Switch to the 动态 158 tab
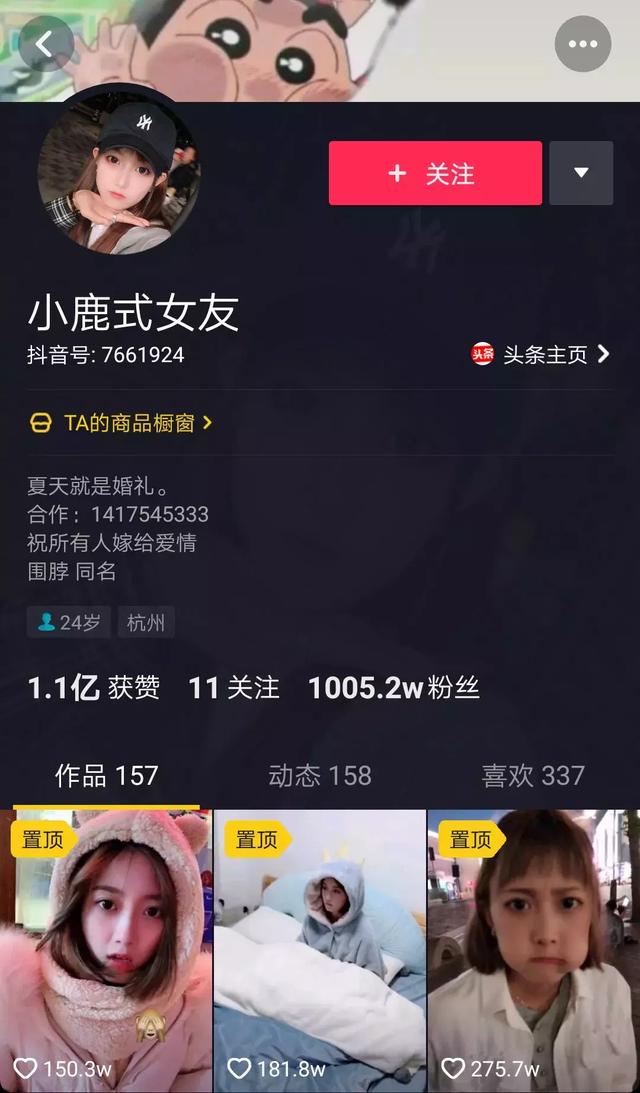 click(320, 776)
